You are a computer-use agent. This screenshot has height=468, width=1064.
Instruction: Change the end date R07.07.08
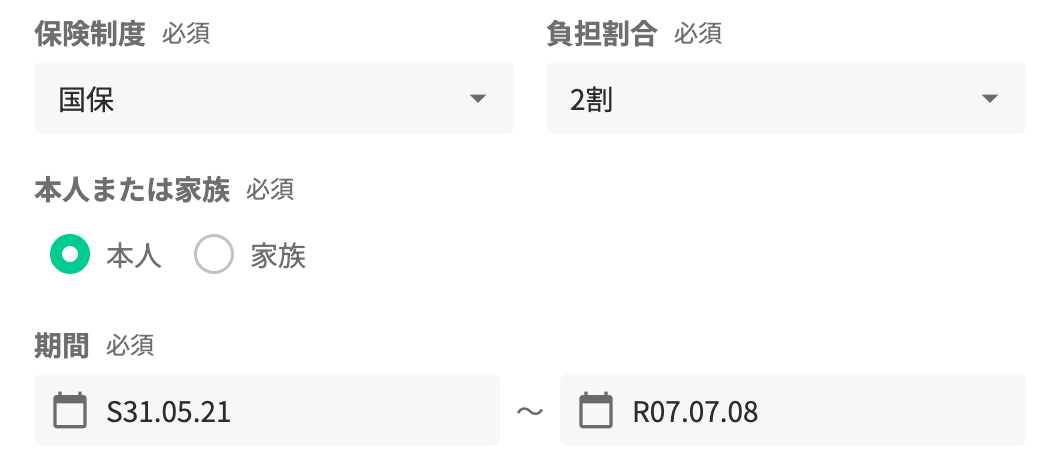(x=792, y=410)
